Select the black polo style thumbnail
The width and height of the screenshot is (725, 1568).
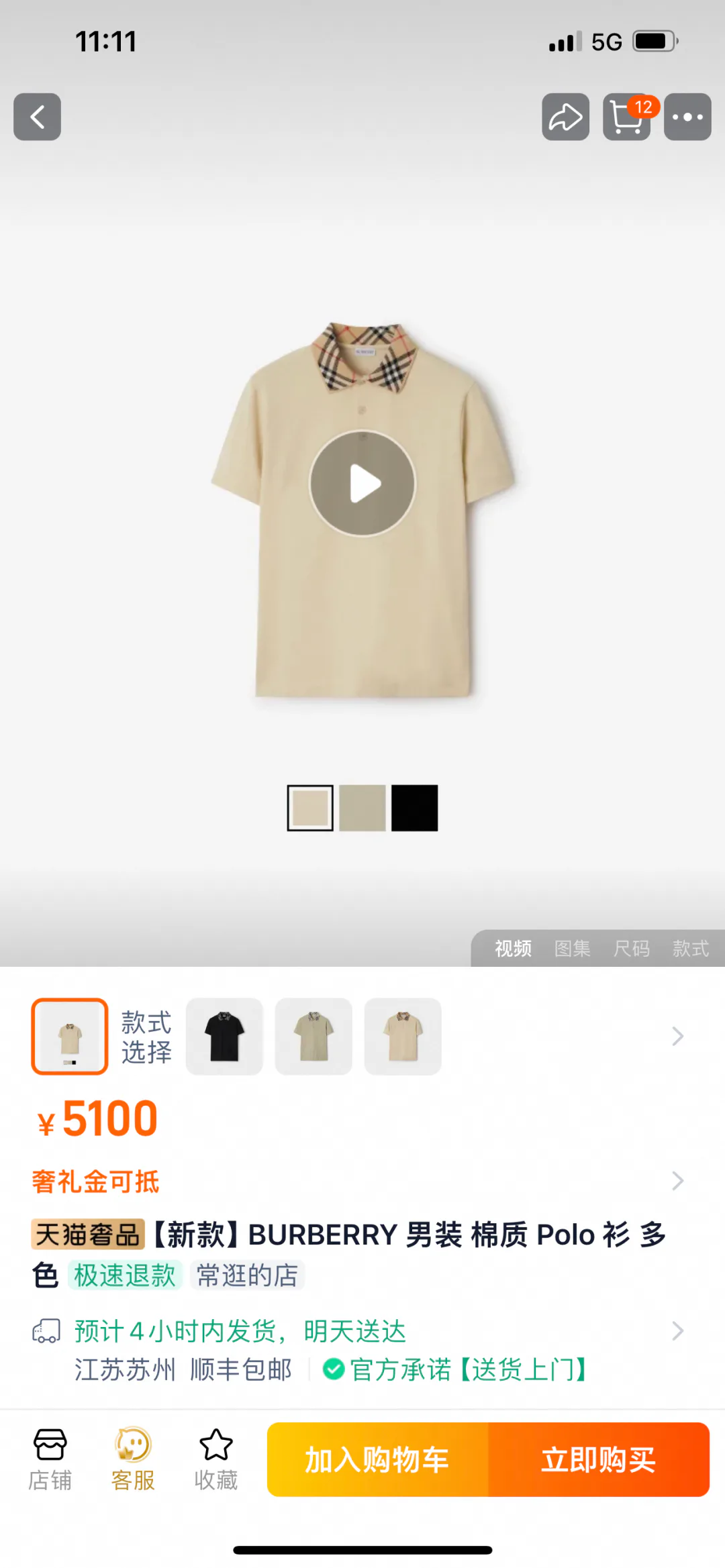(x=224, y=1037)
